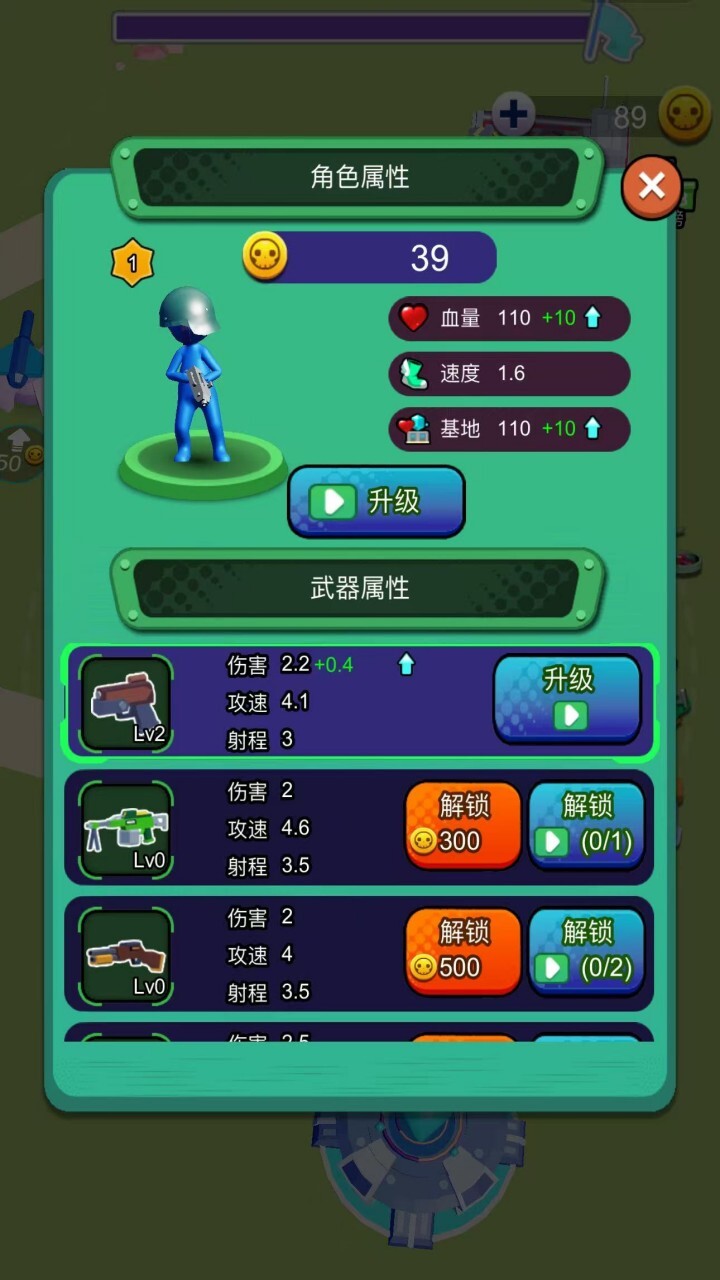Unlock the green gun by video (0/1)

coord(587,825)
